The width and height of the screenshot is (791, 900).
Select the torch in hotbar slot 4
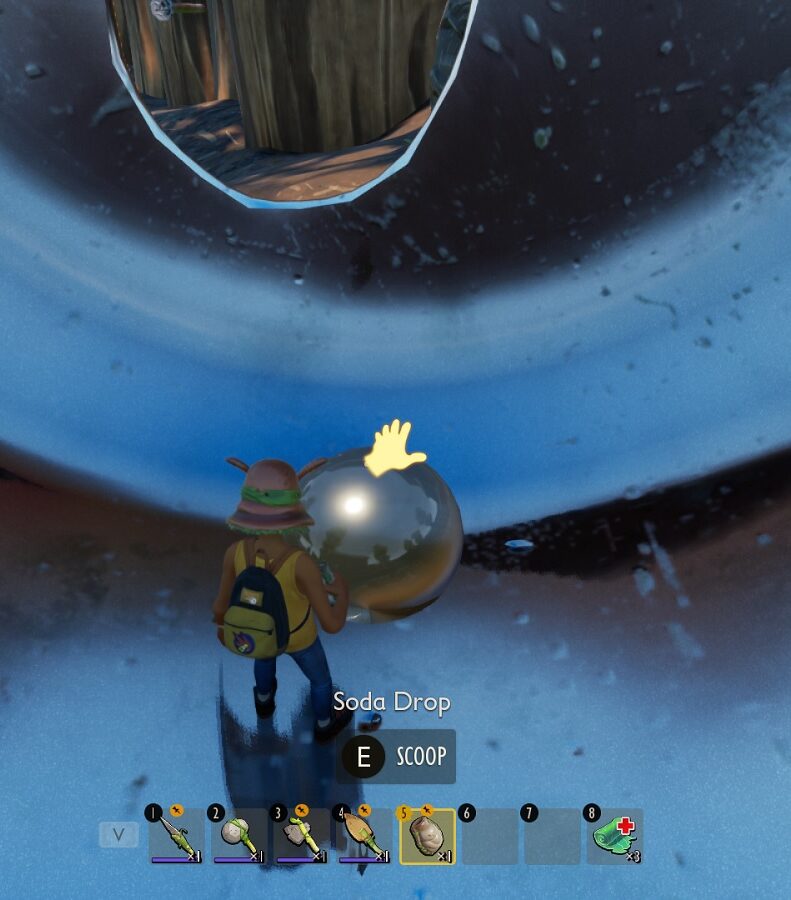[x=364, y=836]
